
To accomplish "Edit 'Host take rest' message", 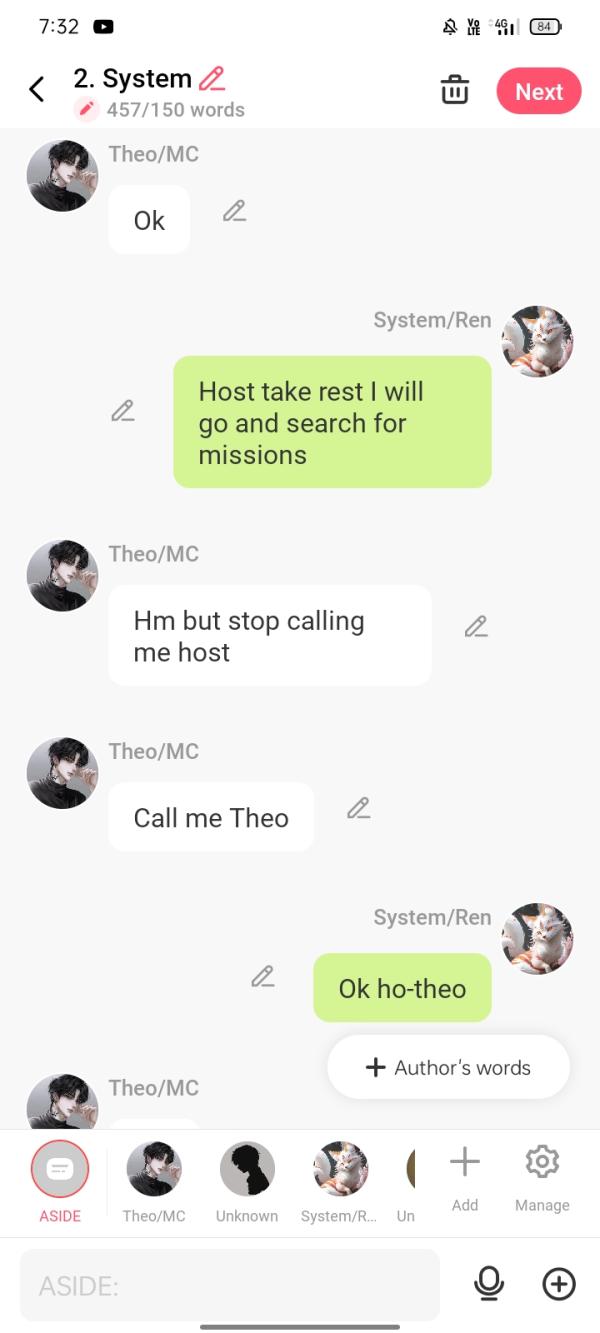I will [123, 411].
